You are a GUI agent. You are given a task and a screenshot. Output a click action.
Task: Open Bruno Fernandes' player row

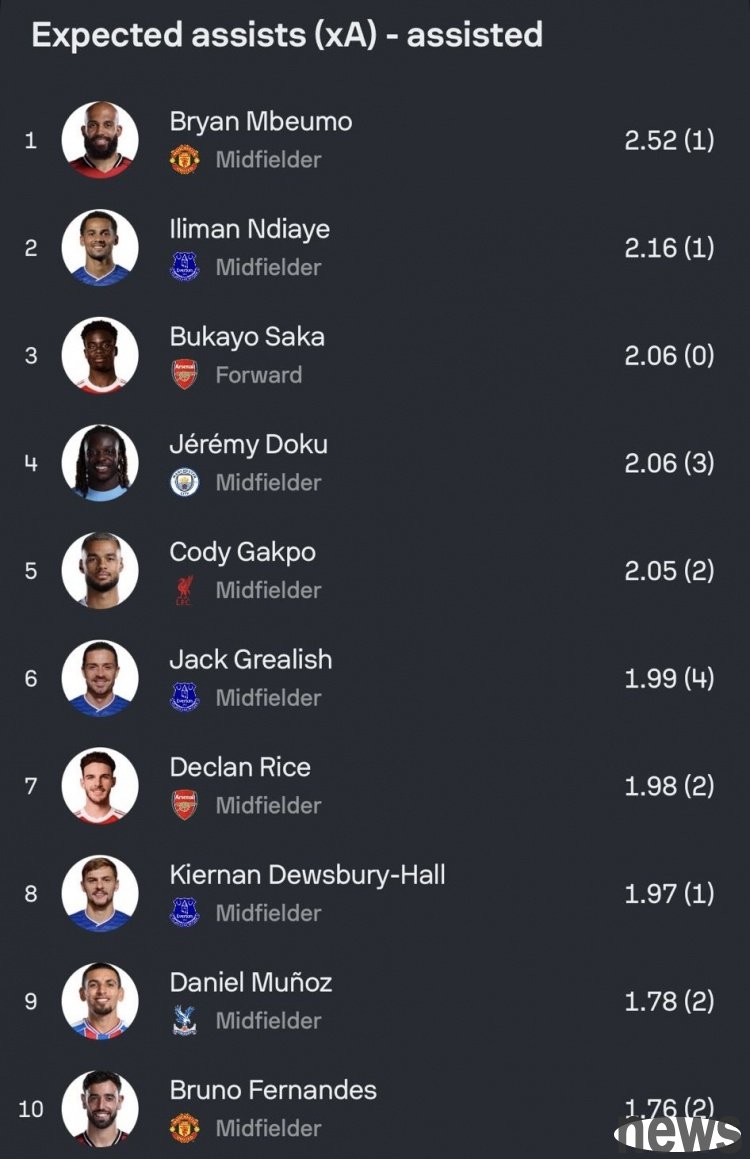point(273,1090)
